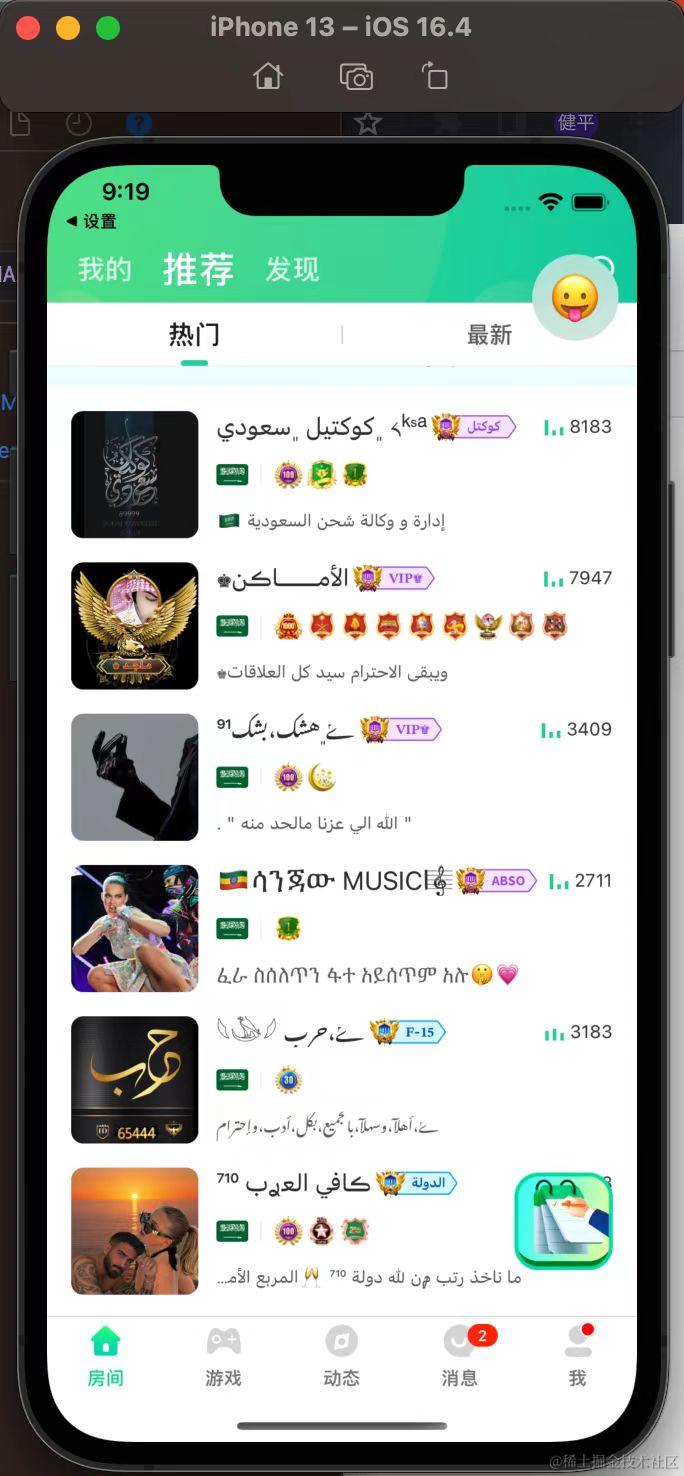Select the 热门 tab
This screenshot has height=1476, width=684.
click(x=194, y=335)
